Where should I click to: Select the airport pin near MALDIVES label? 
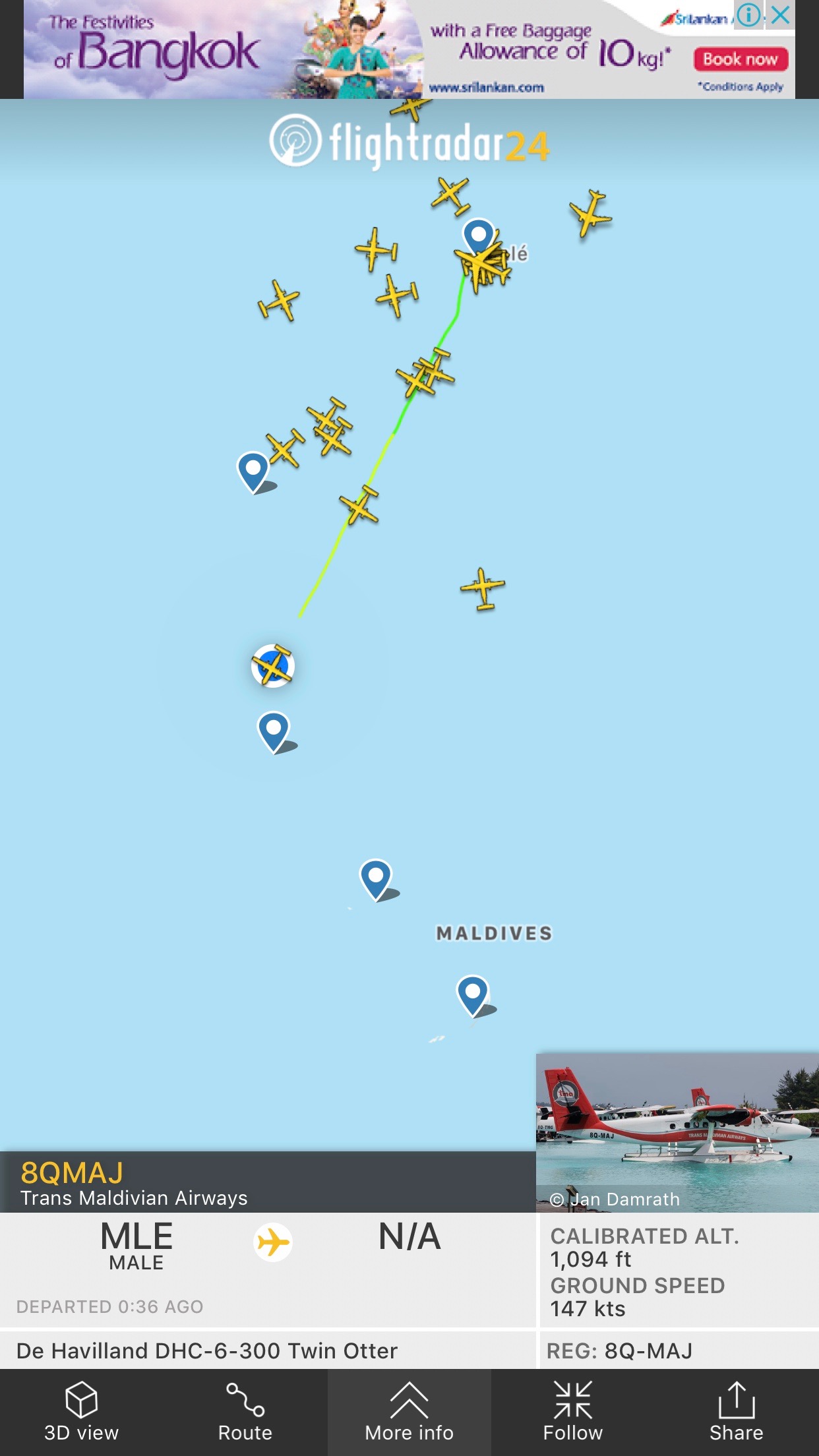tap(473, 995)
